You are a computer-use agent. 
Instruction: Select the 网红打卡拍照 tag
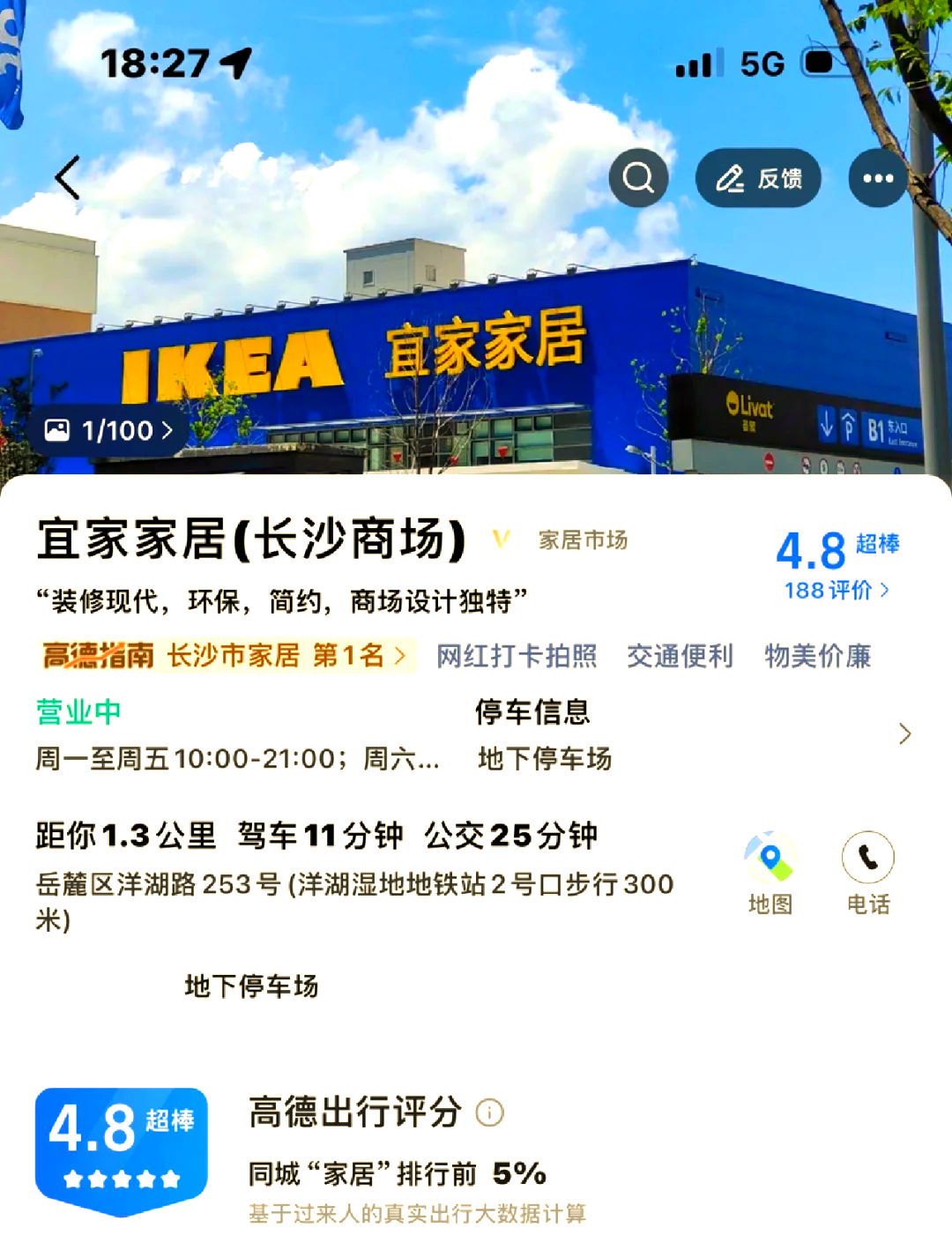coord(517,656)
